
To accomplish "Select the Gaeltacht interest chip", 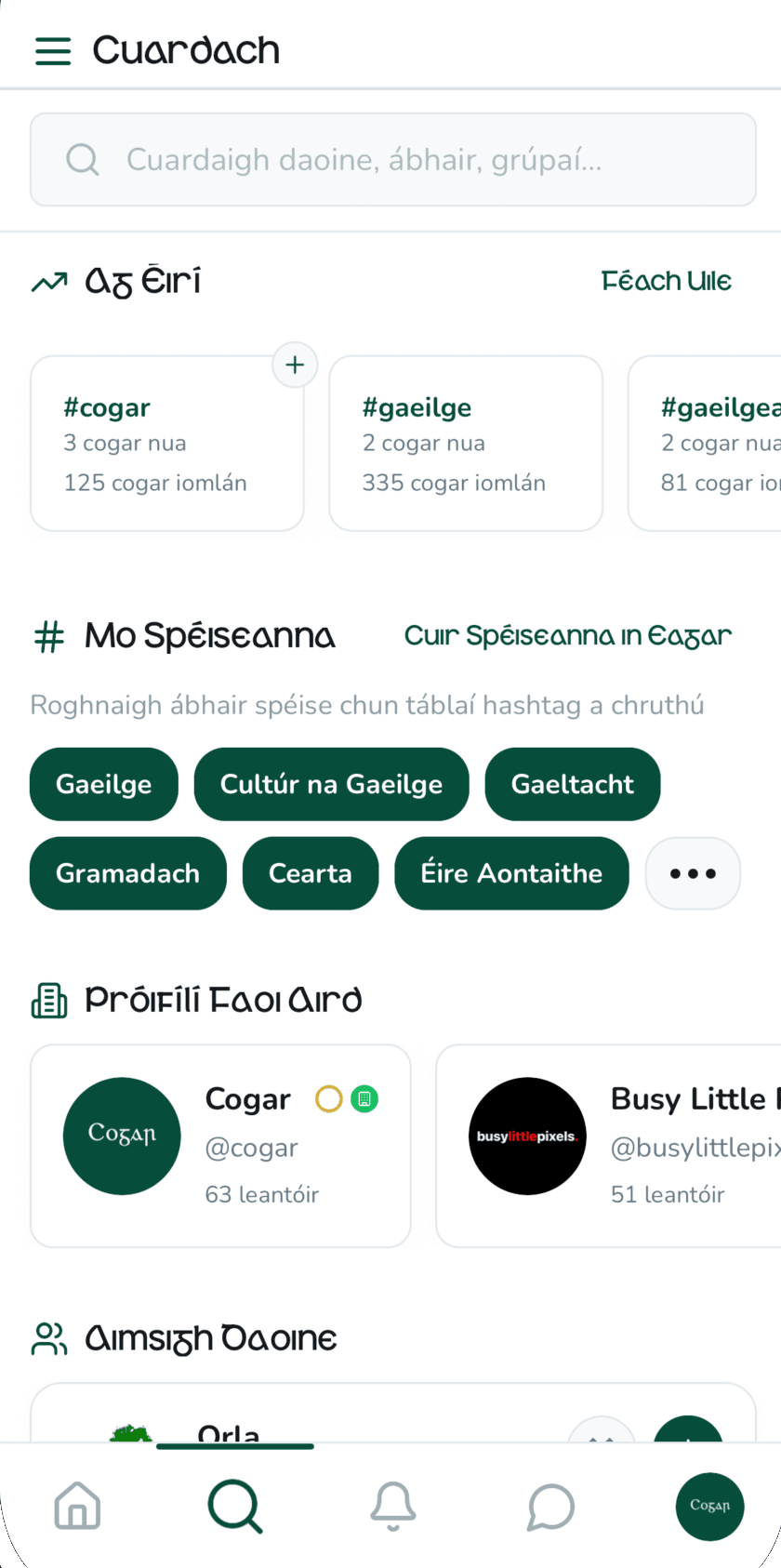I will [x=572, y=784].
